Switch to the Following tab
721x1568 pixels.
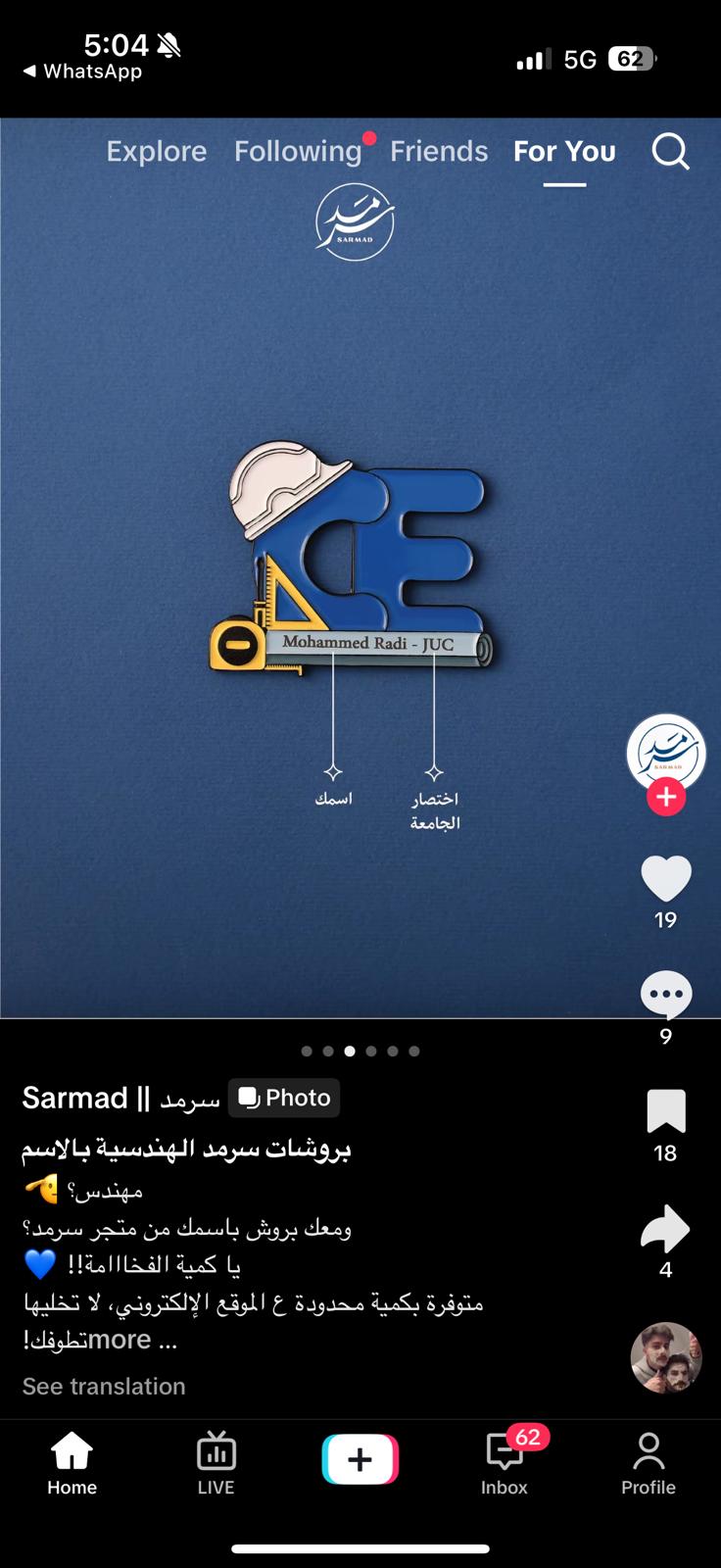click(298, 151)
